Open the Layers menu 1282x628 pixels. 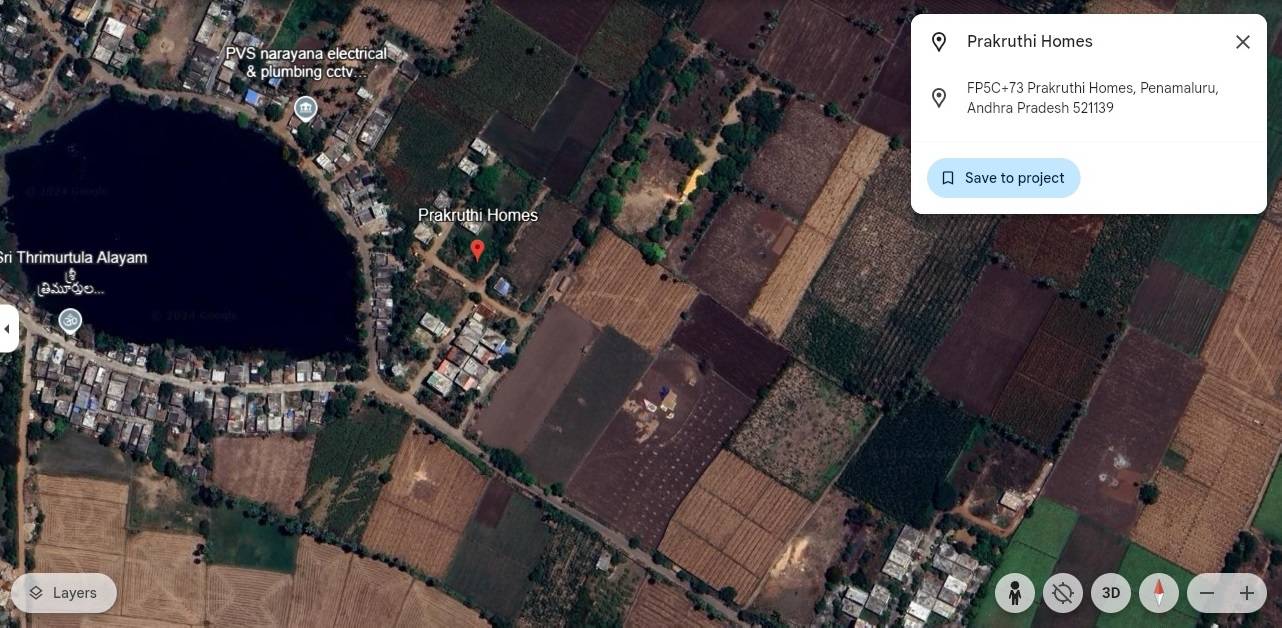point(63,593)
